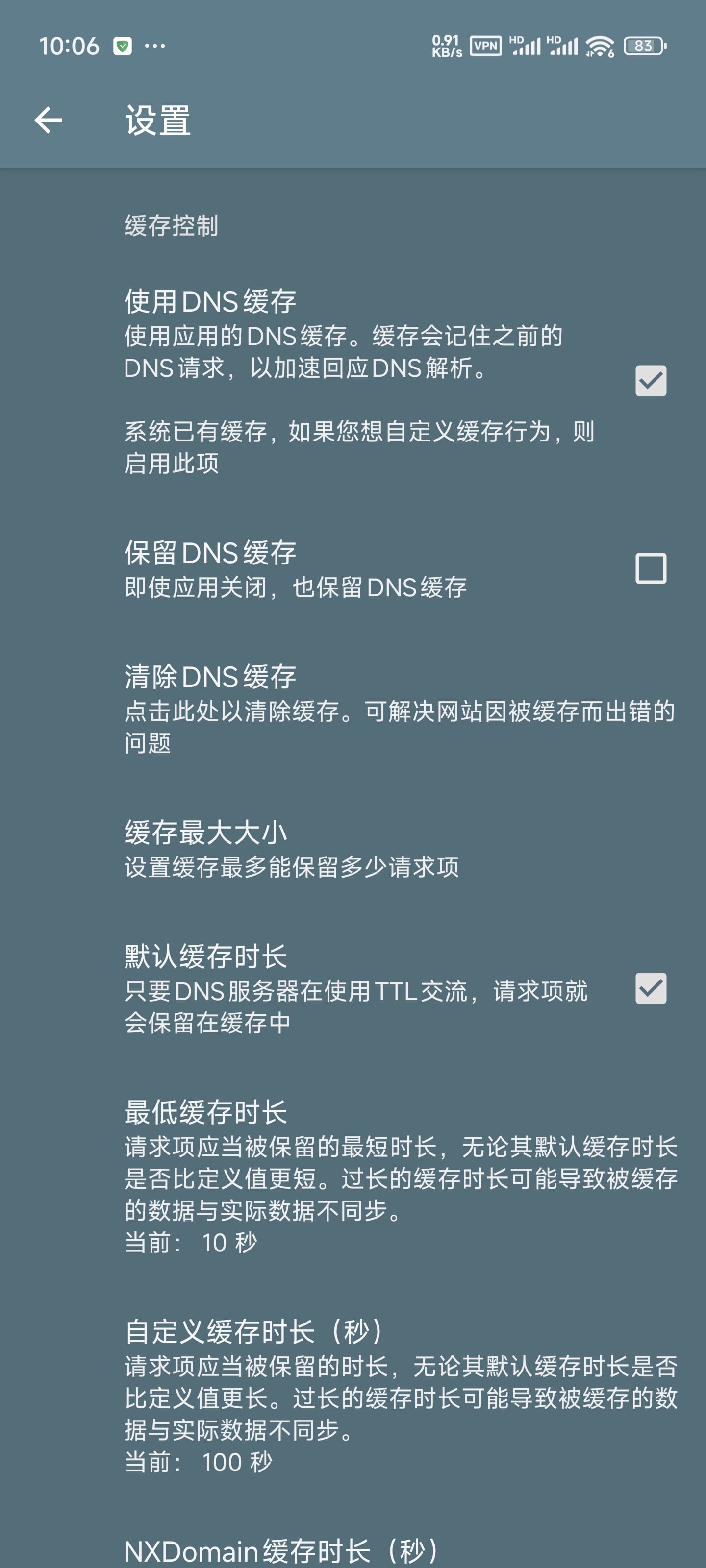Image resolution: width=706 pixels, height=1568 pixels.
Task: Toggle the 默认缓存时长 checkbox off
Action: [x=650, y=988]
